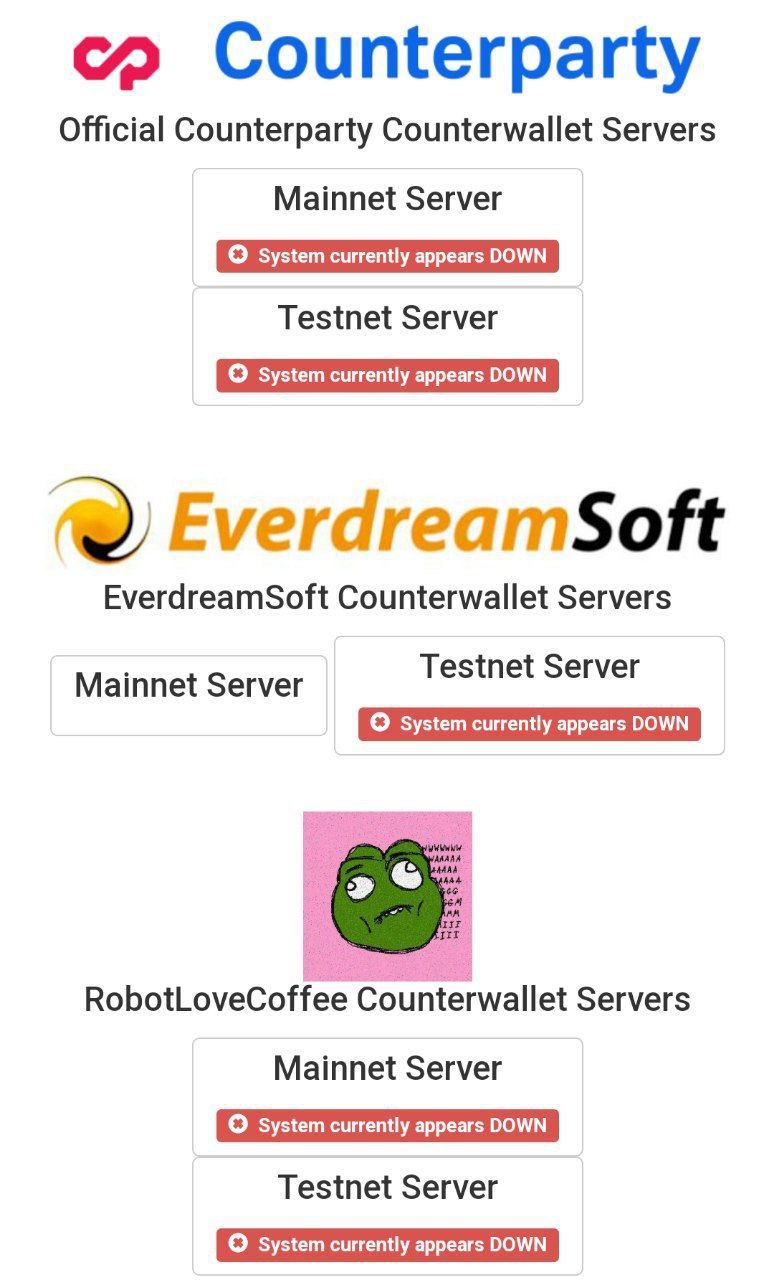The image size is (774, 1280).
Task: Select the EverdreamSoft Mainnet Server
Action: (x=189, y=695)
